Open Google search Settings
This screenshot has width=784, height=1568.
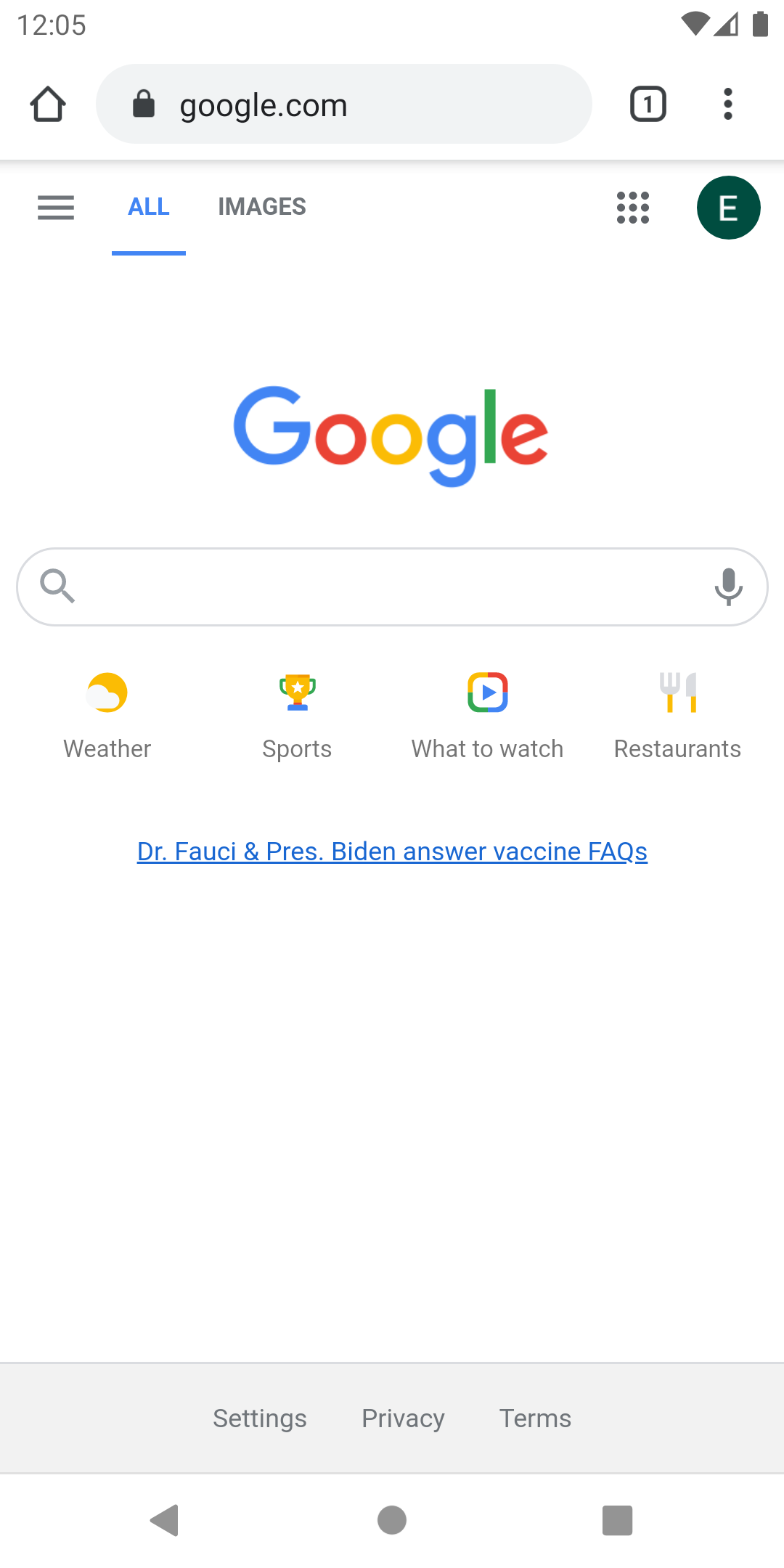[259, 1418]
